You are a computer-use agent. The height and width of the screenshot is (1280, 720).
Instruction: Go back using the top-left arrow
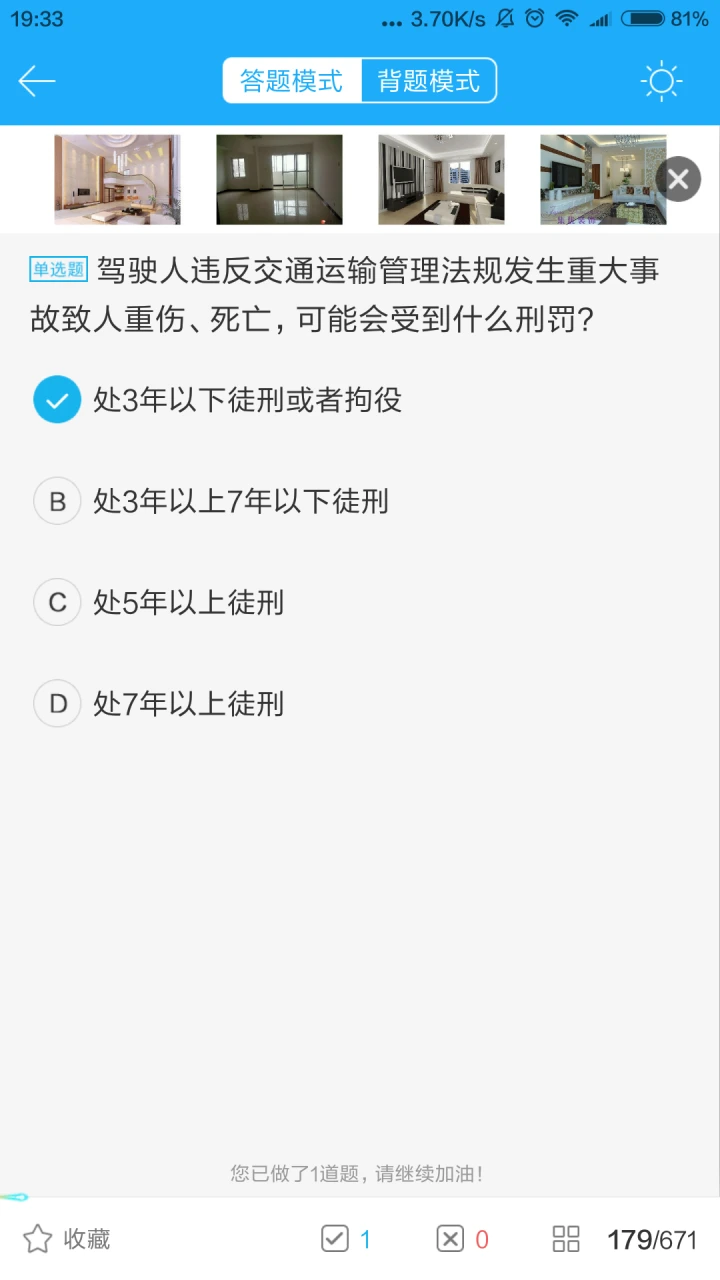pyautogui.click(x=37, y=81)
